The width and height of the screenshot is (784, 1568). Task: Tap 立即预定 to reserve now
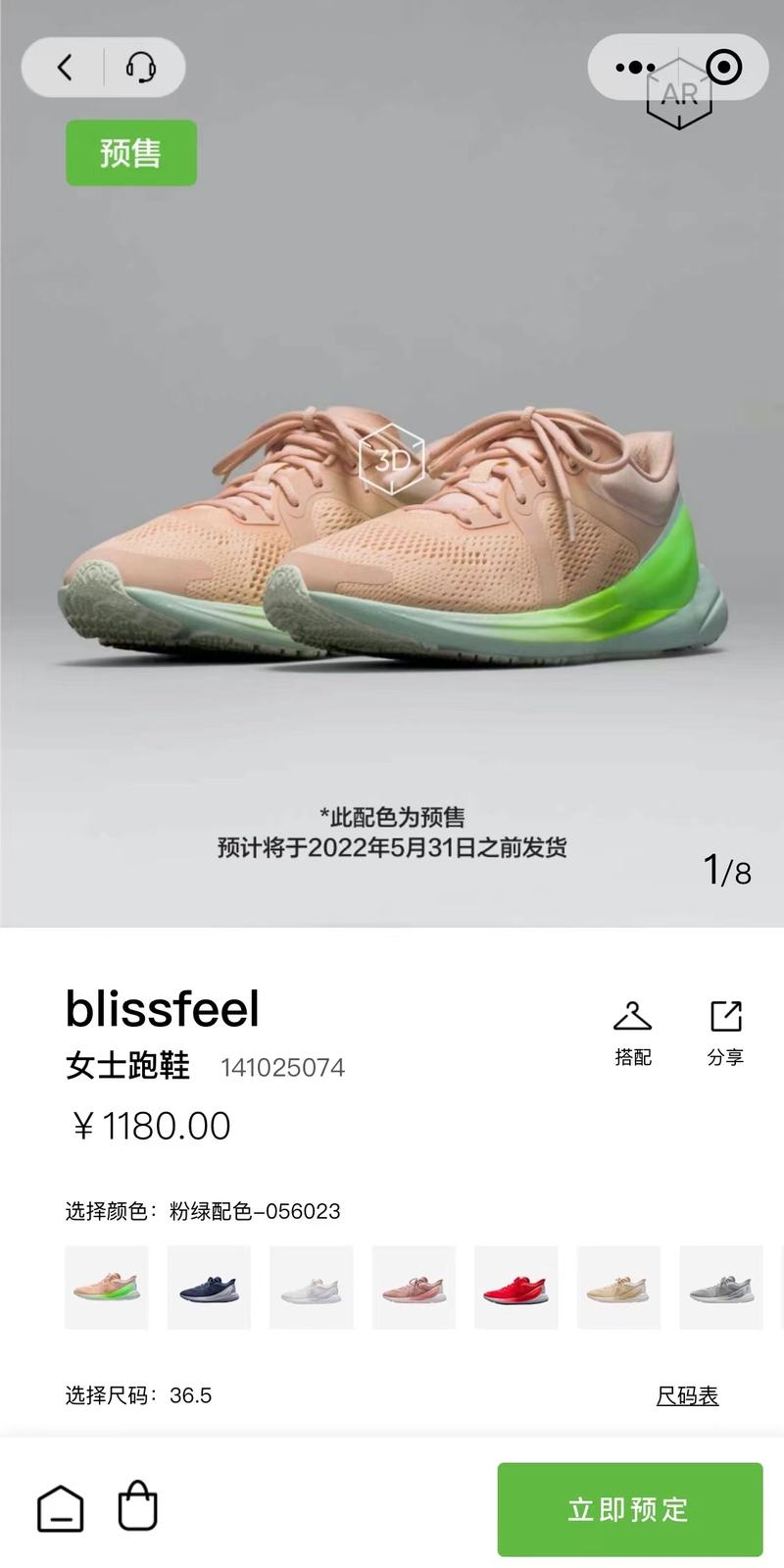tap(629, 1510)
